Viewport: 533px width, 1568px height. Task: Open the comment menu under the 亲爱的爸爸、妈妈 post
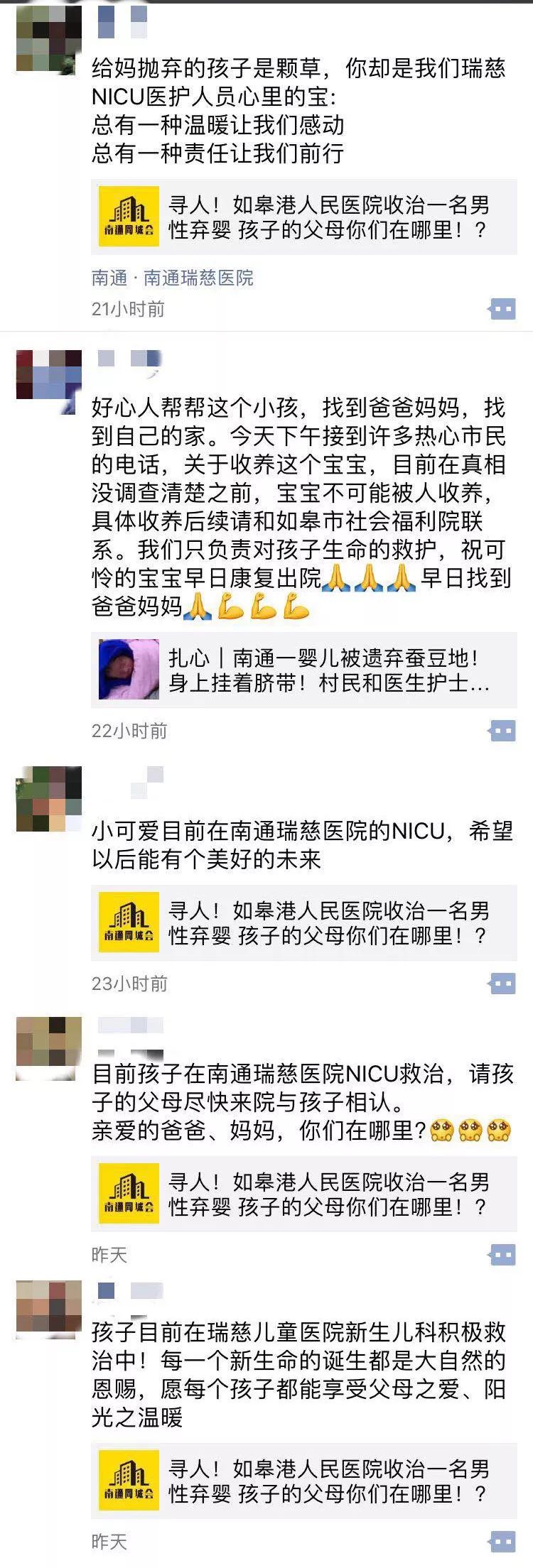click(502, 1255)
